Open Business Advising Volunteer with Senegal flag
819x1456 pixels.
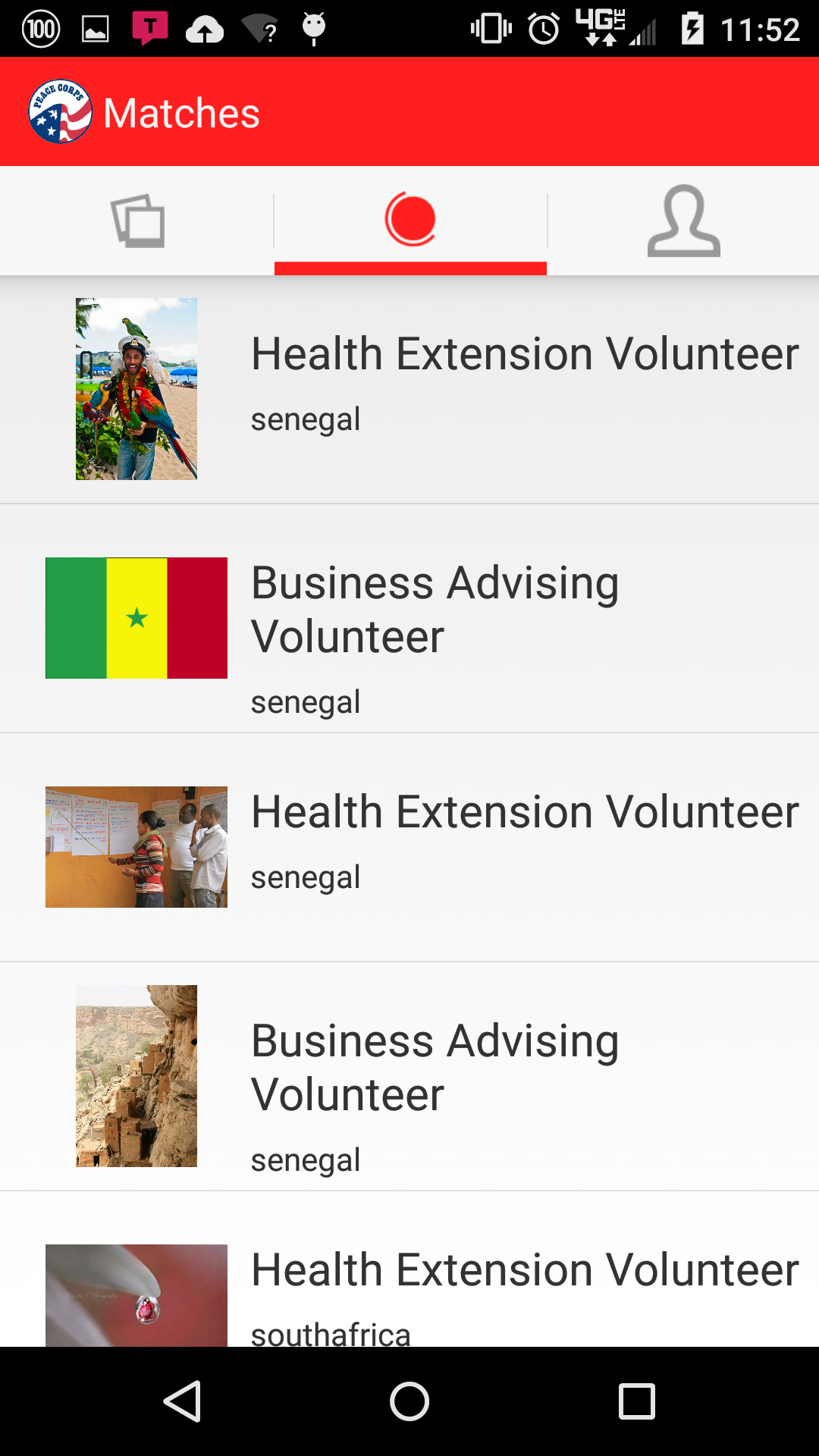pyautogui.click(x=409, y=618)
